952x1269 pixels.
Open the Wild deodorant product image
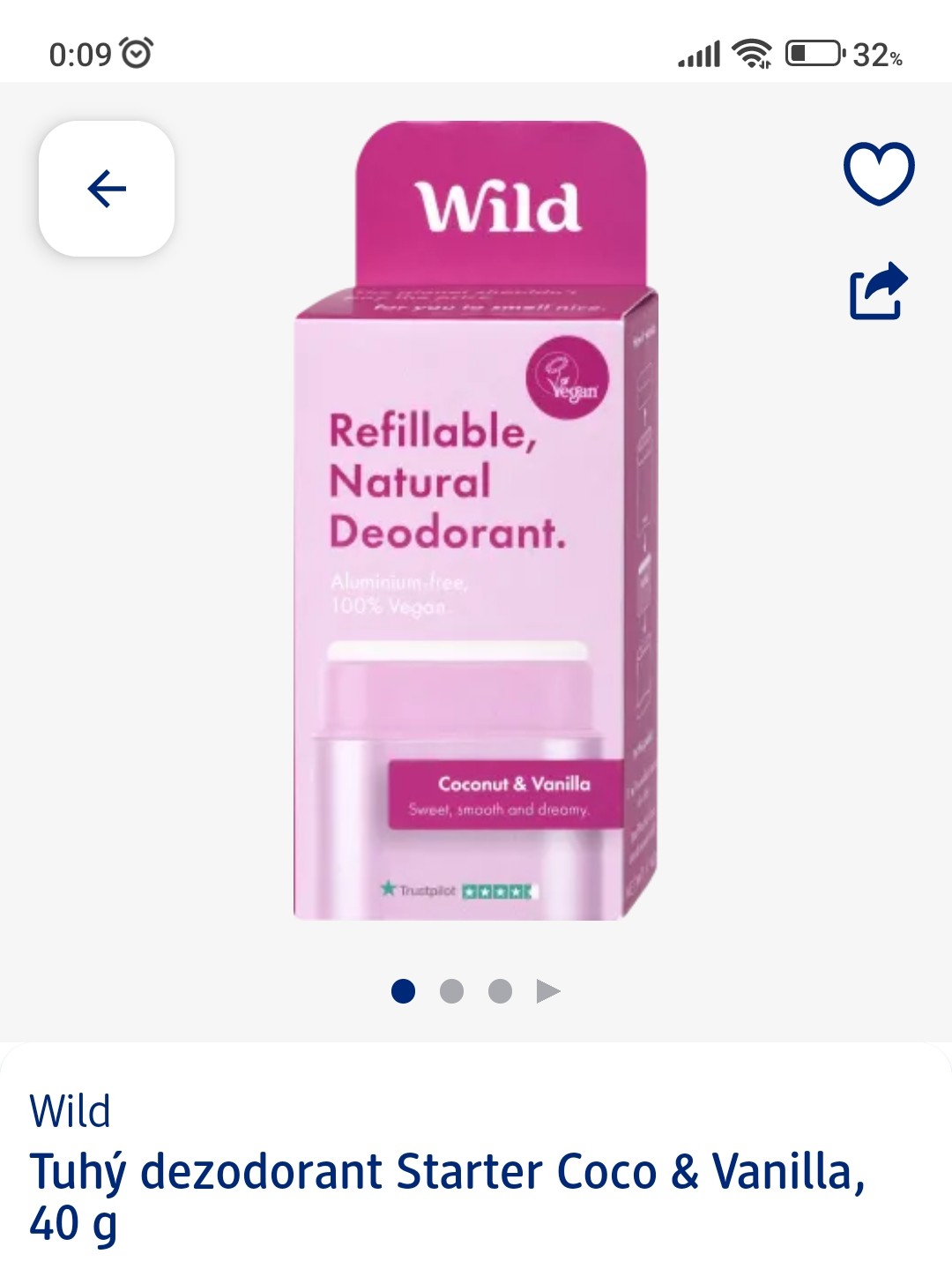point(476,520)
